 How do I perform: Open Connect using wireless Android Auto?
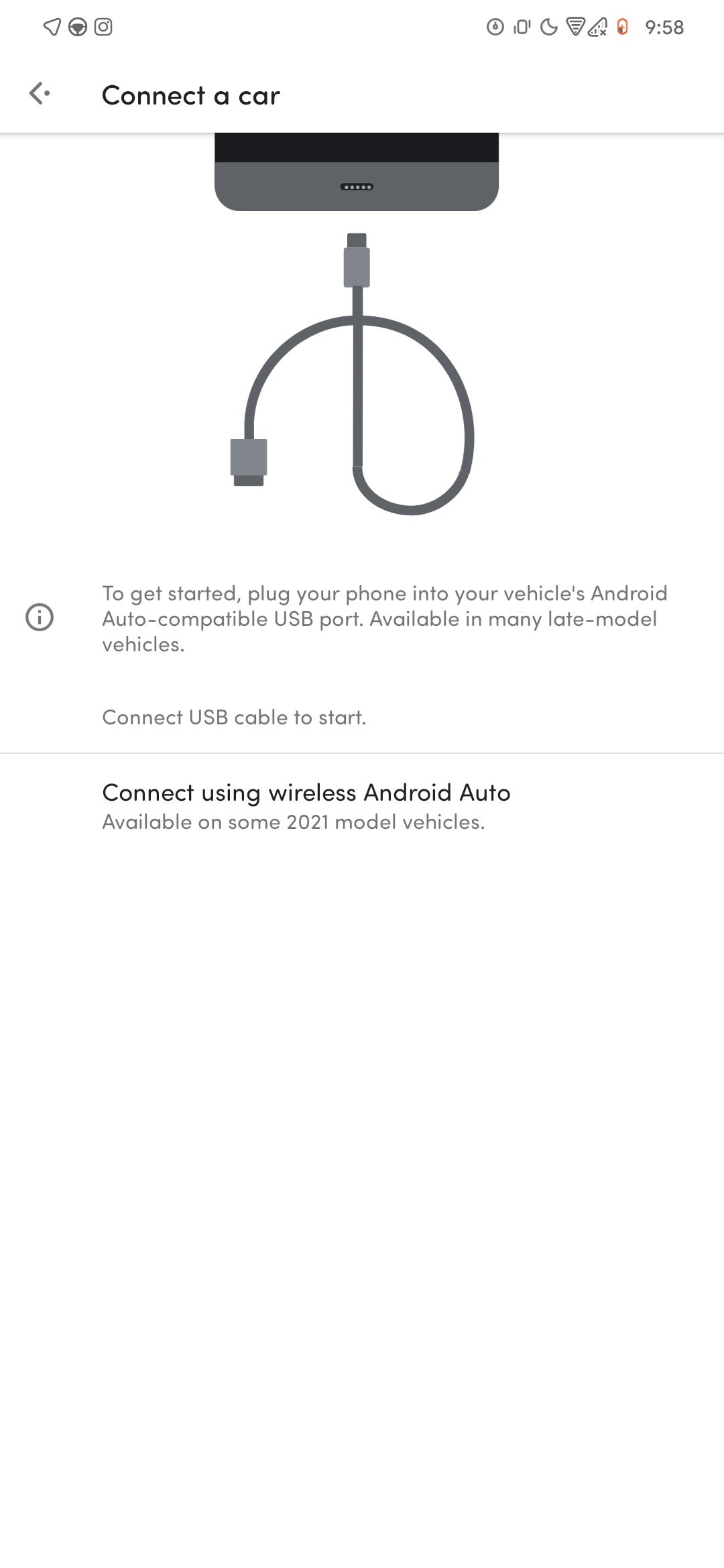pos(306,806)
